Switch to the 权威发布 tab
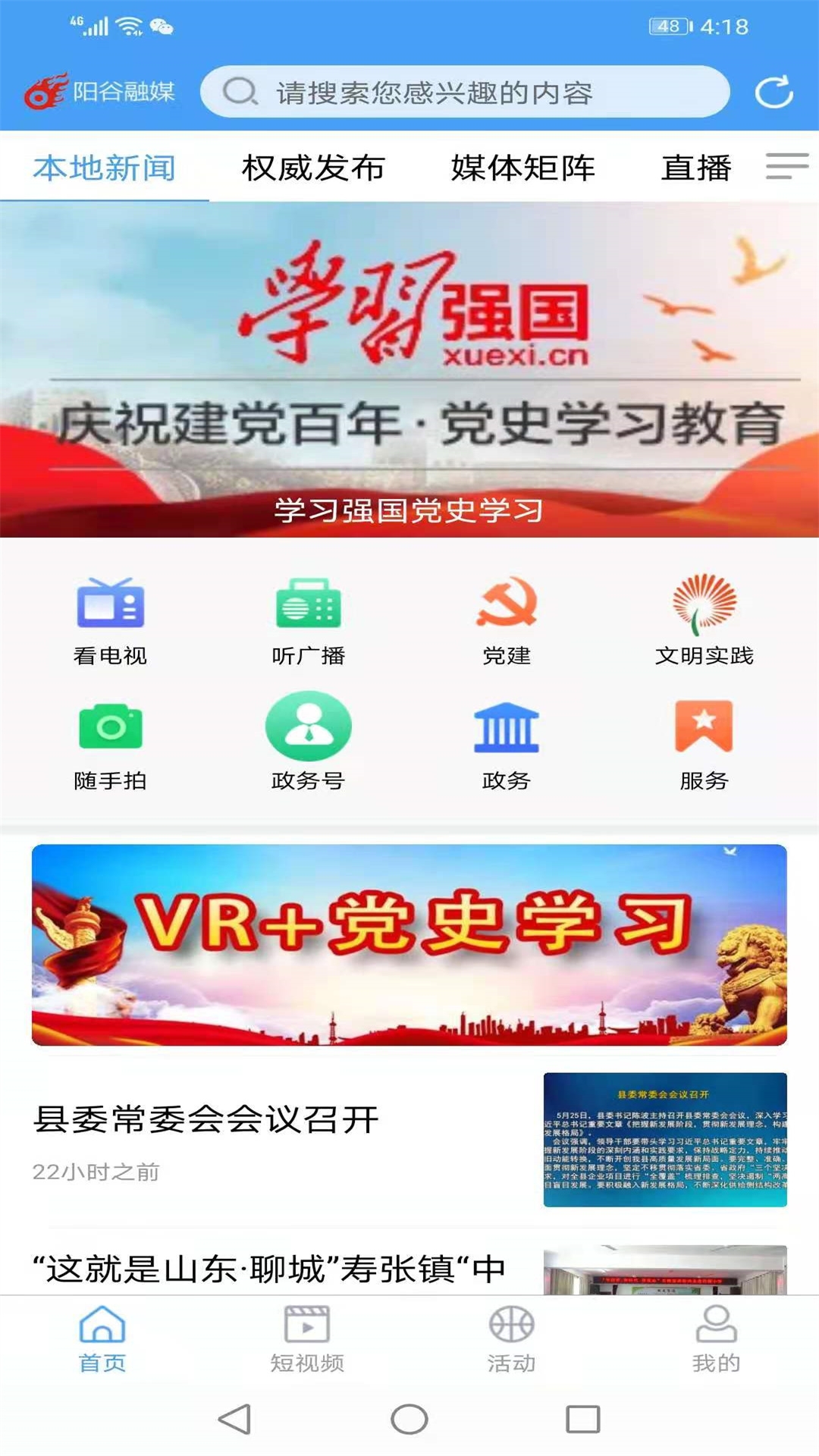The width and height of the screenshot is (819, 1456). (313, 168)
